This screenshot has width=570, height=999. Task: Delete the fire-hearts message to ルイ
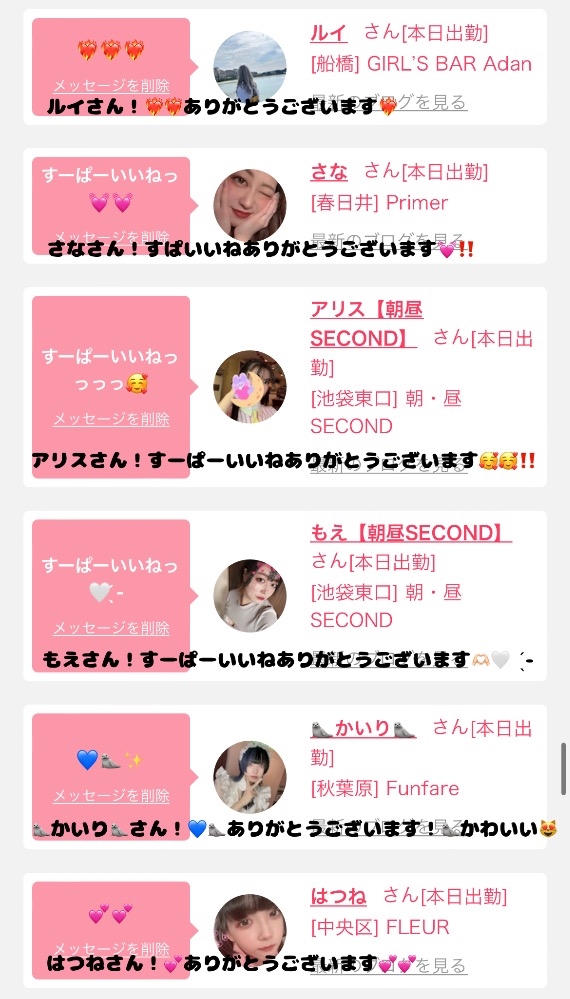click(x=111, y=86)
